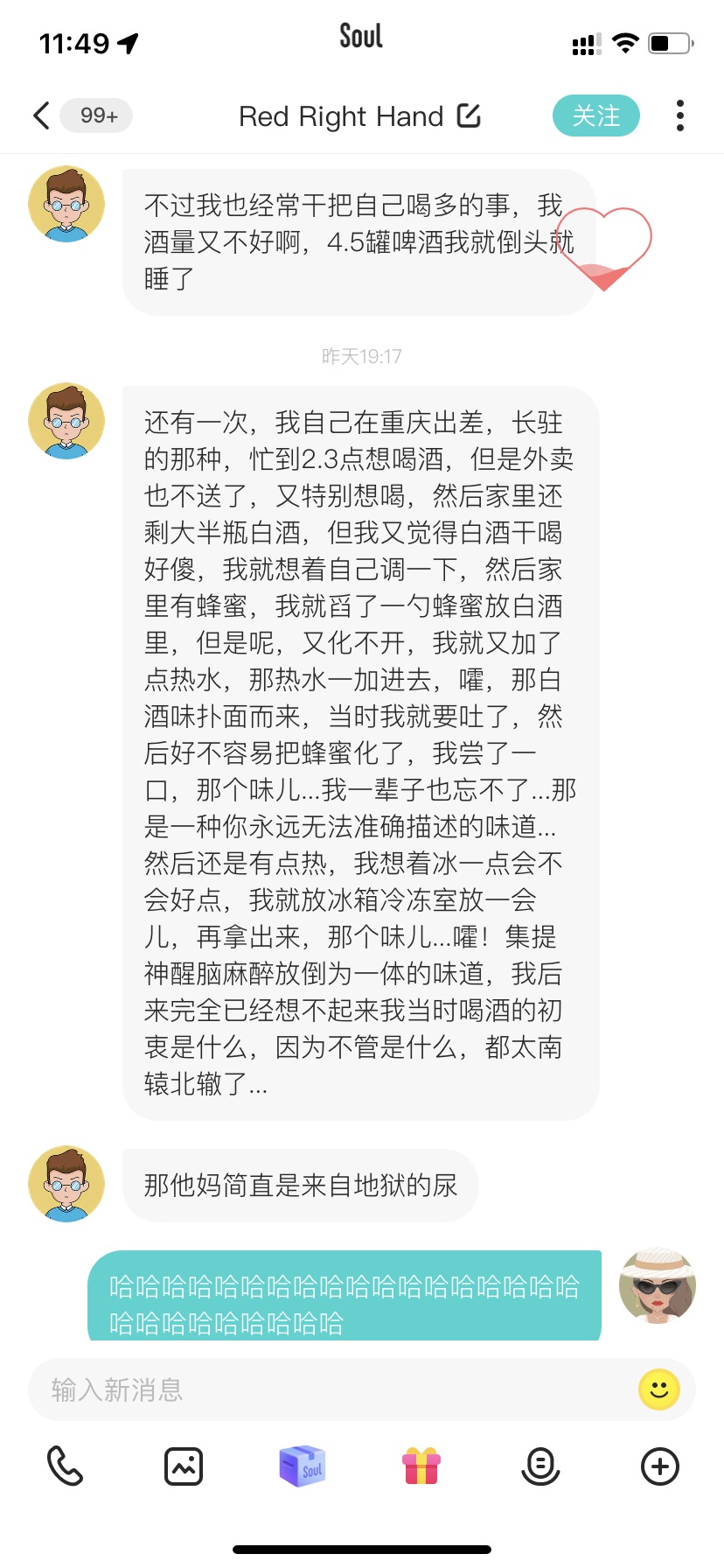Send a picture from the gallery
This screenshot has width=724, height=1568.
coord(184,1466)
